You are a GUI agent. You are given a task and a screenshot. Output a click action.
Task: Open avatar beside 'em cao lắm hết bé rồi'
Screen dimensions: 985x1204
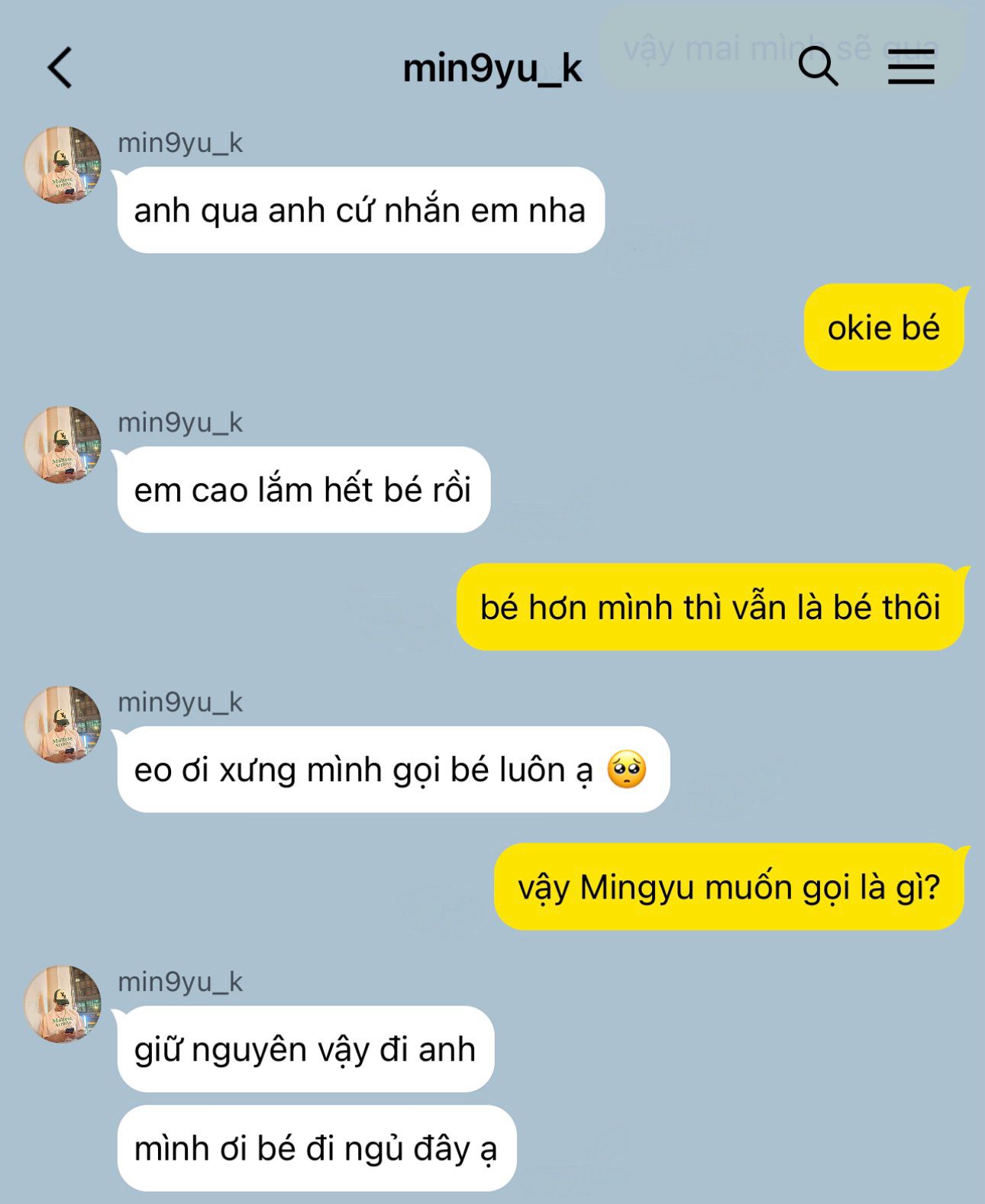[63, 444]
